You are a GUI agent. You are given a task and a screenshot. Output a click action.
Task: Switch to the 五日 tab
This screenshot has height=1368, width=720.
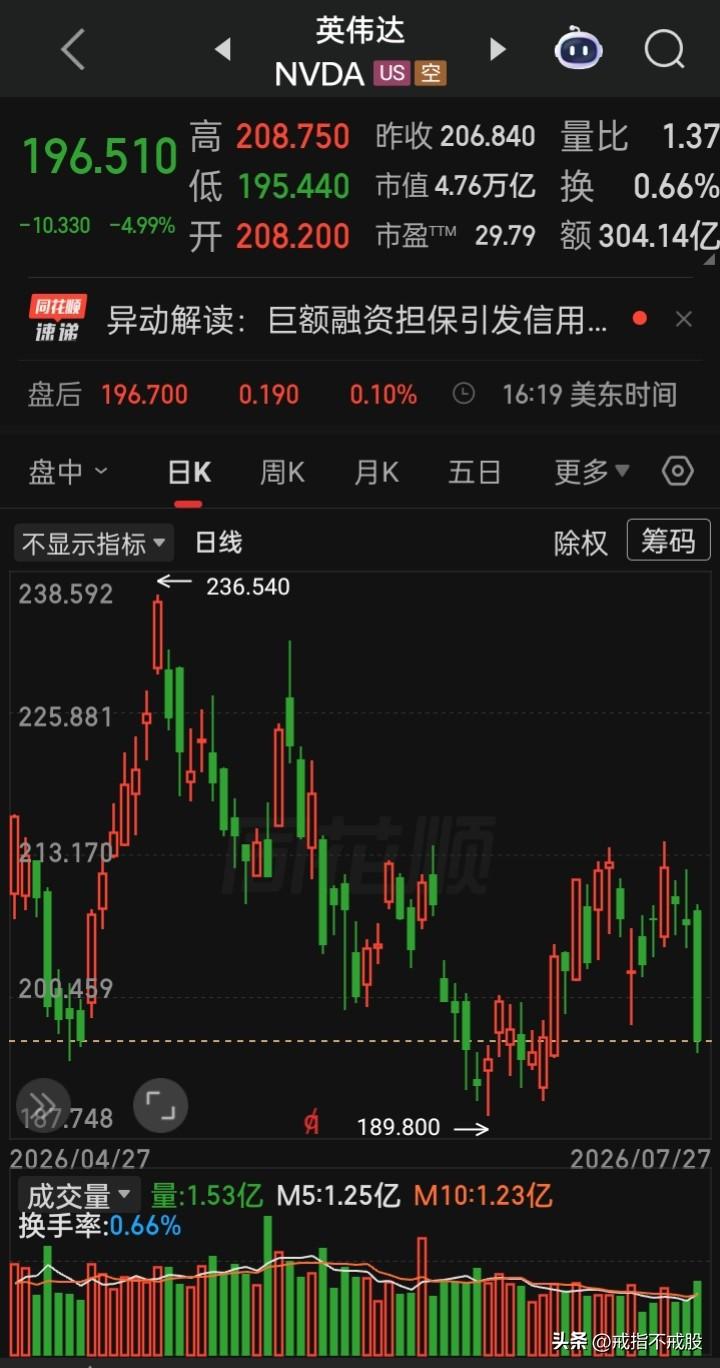tap(474, 472)
